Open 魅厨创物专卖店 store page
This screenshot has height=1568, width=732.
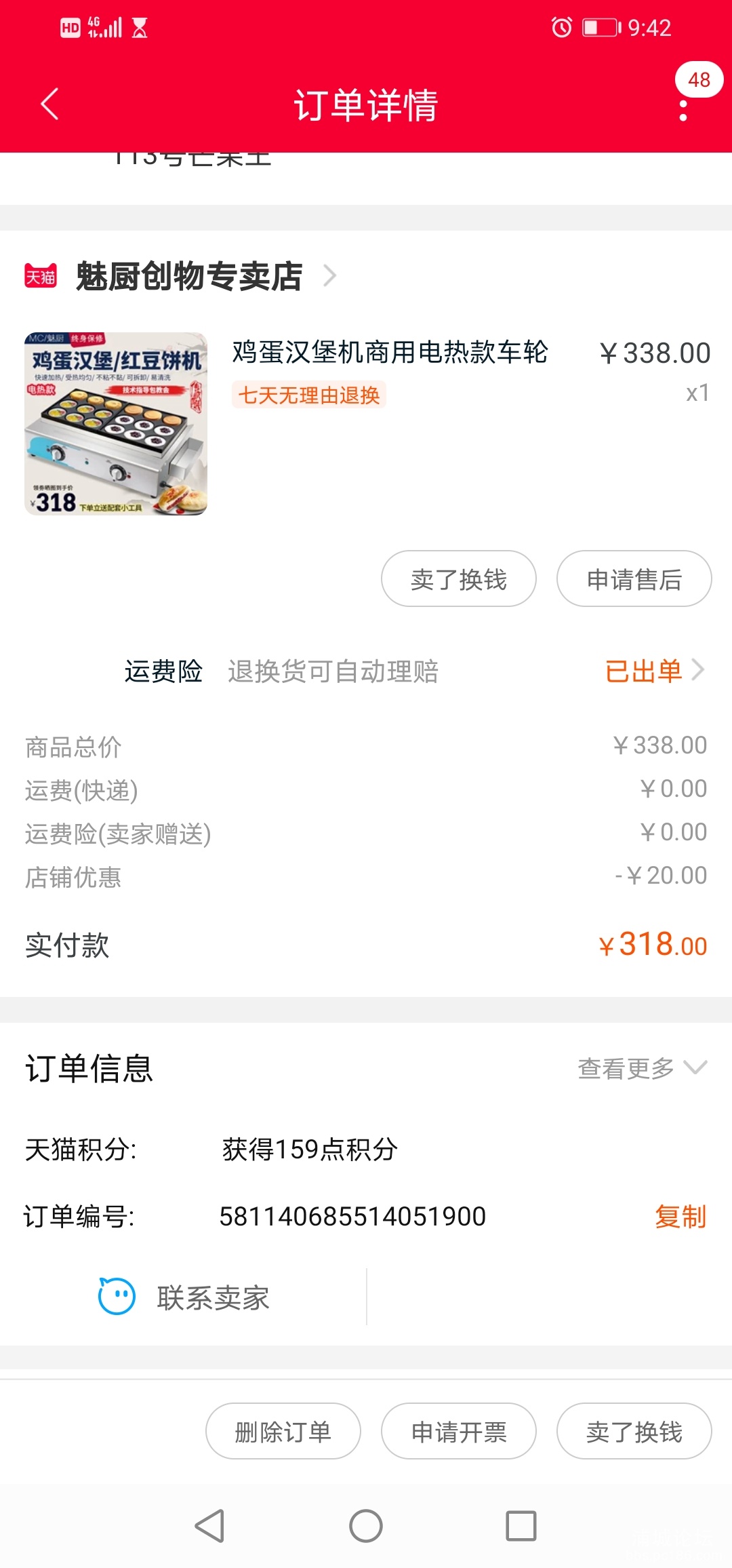click(190, 276)
